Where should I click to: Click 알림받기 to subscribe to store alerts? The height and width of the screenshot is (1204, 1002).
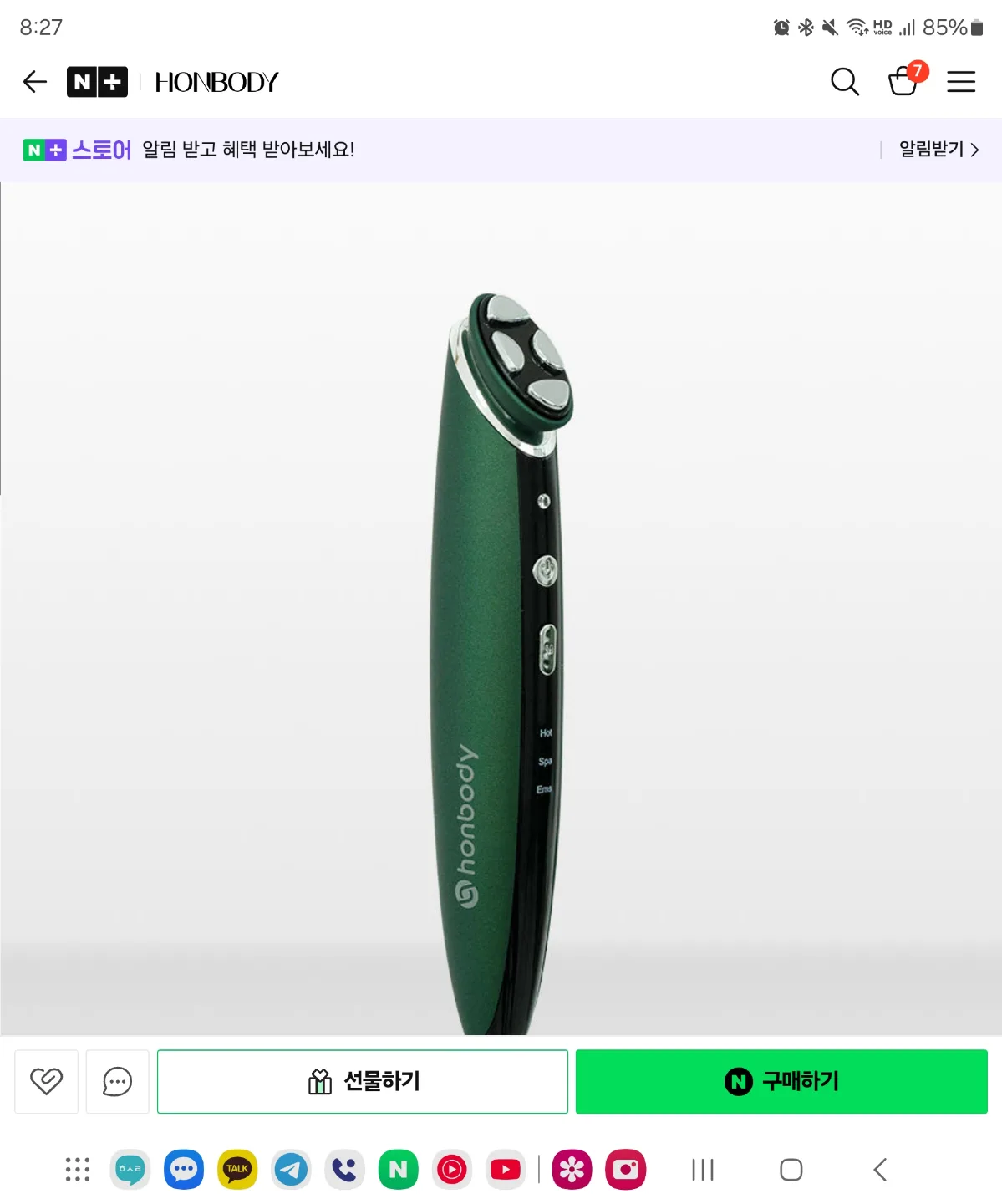930,148
